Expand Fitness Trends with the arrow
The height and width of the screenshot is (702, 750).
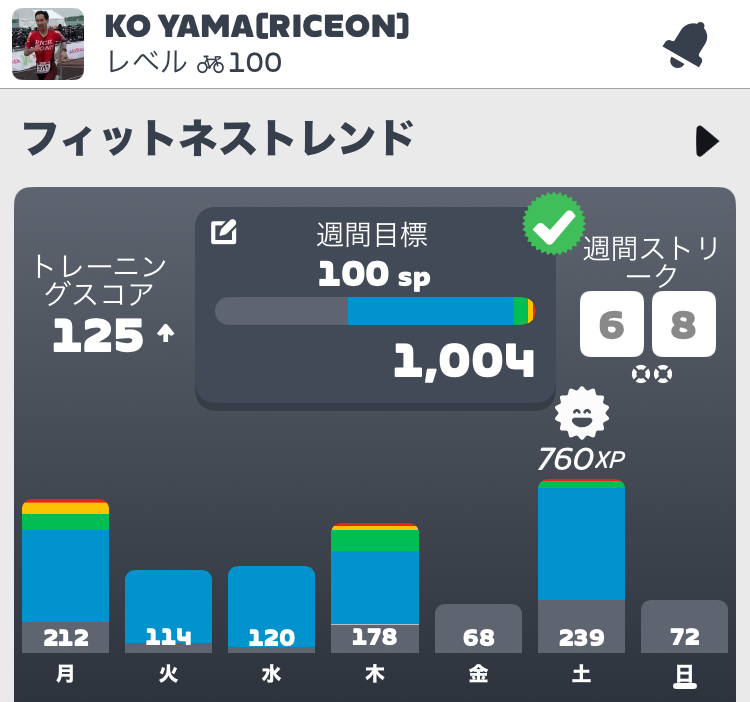(x=707, y=141)
